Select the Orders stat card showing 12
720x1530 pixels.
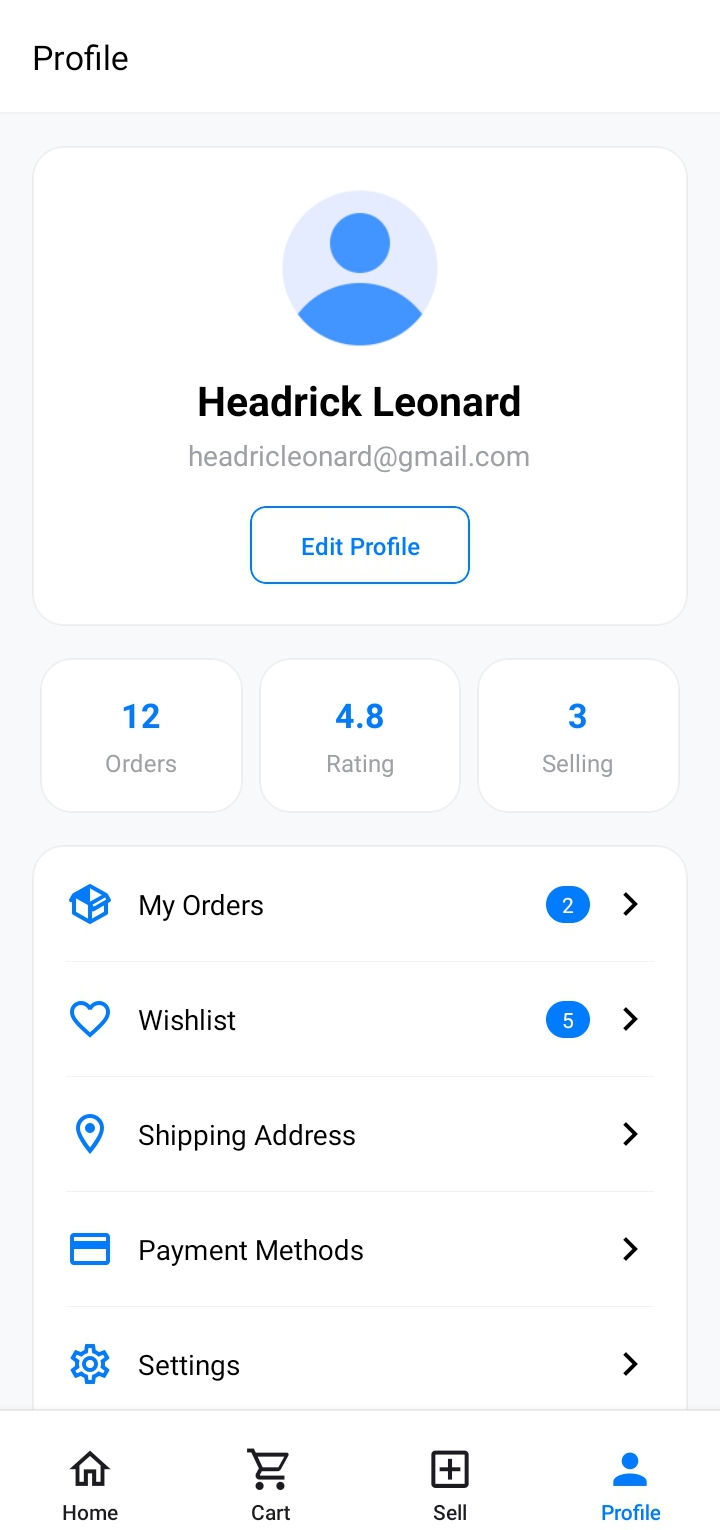(x=141, y=735)
